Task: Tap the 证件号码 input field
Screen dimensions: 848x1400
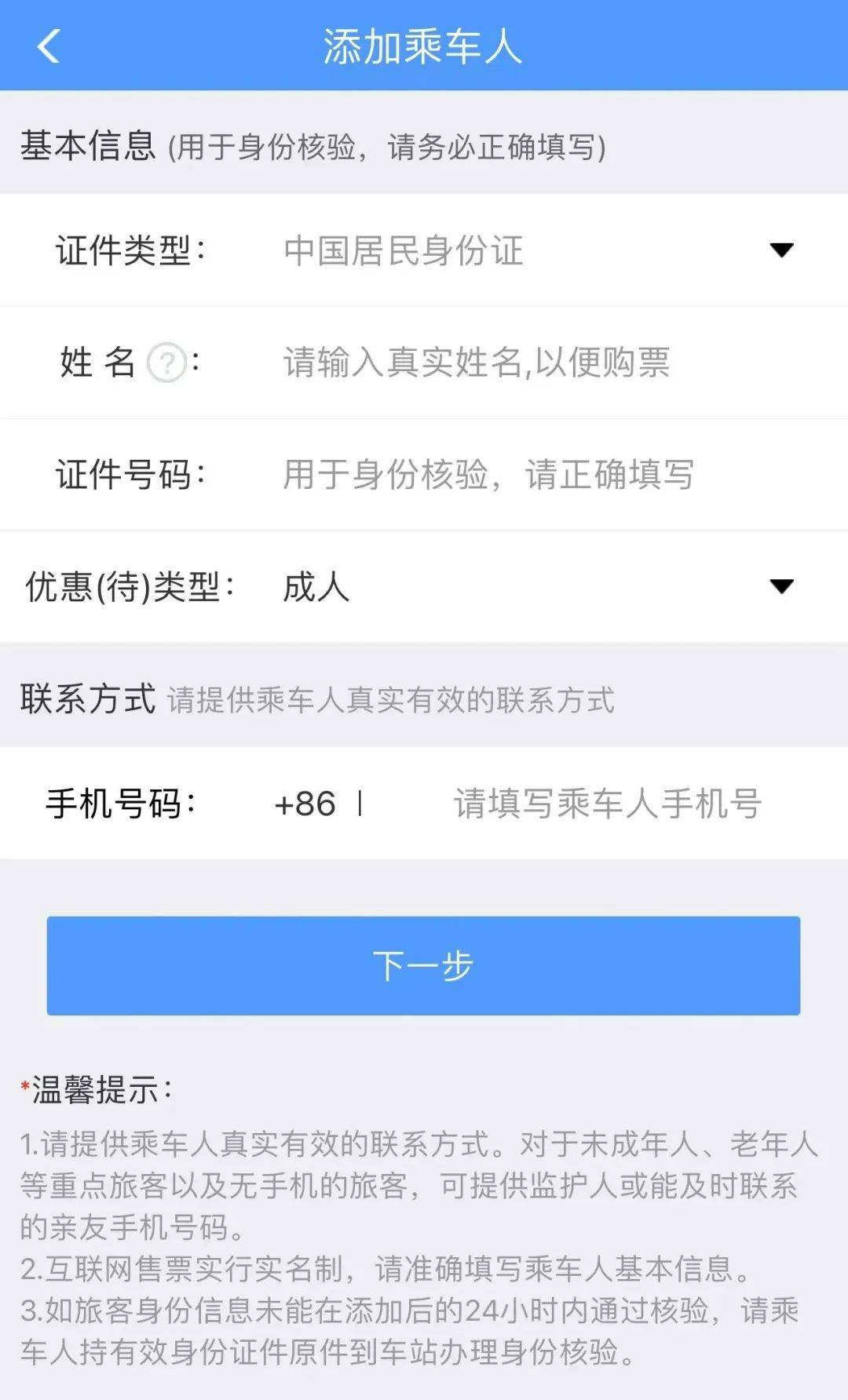Action: pyautogui.click(x=487, y=475)
